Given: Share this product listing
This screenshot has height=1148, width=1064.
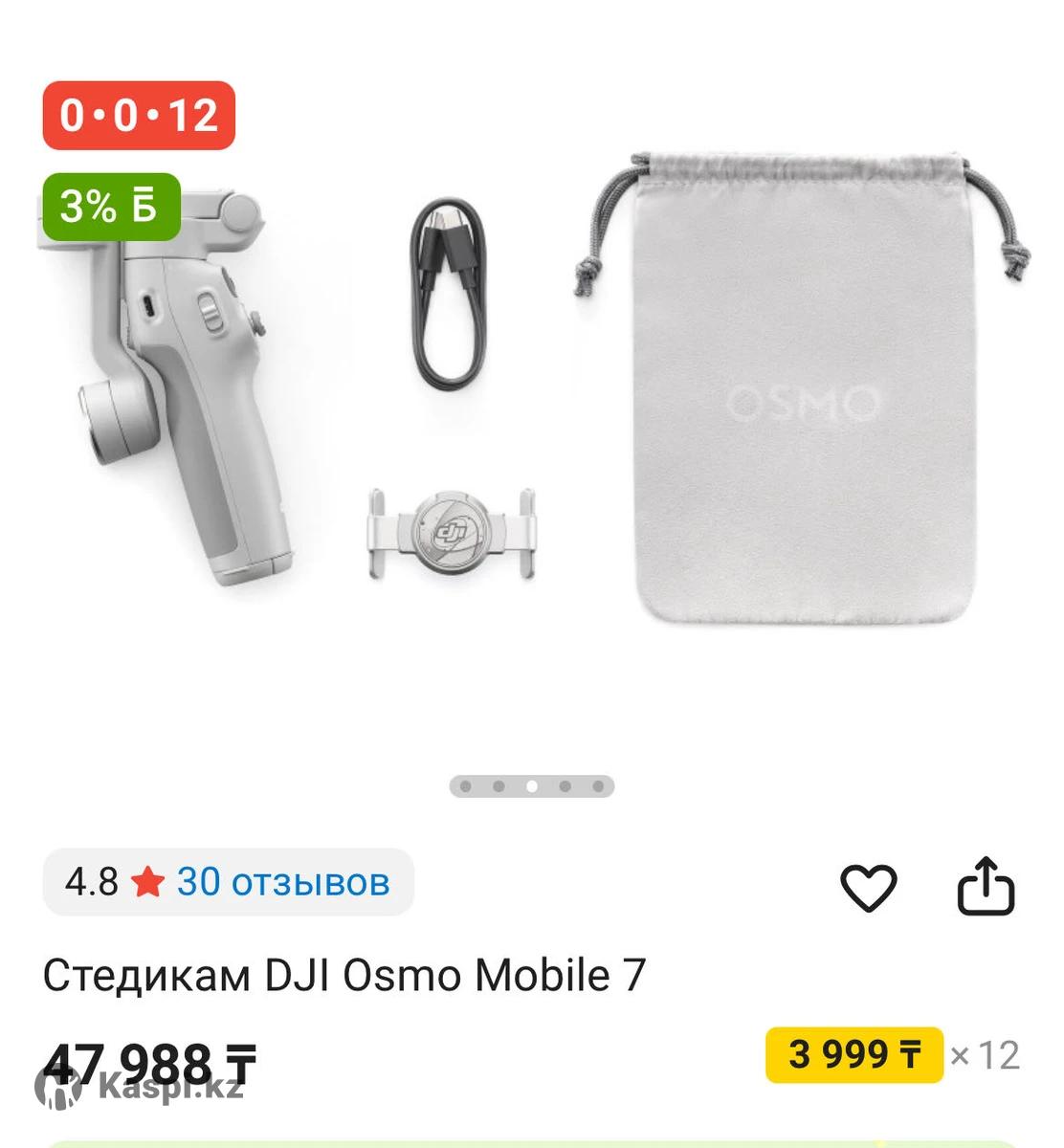Looking at the screenshot, I should [x=986, y=887].
